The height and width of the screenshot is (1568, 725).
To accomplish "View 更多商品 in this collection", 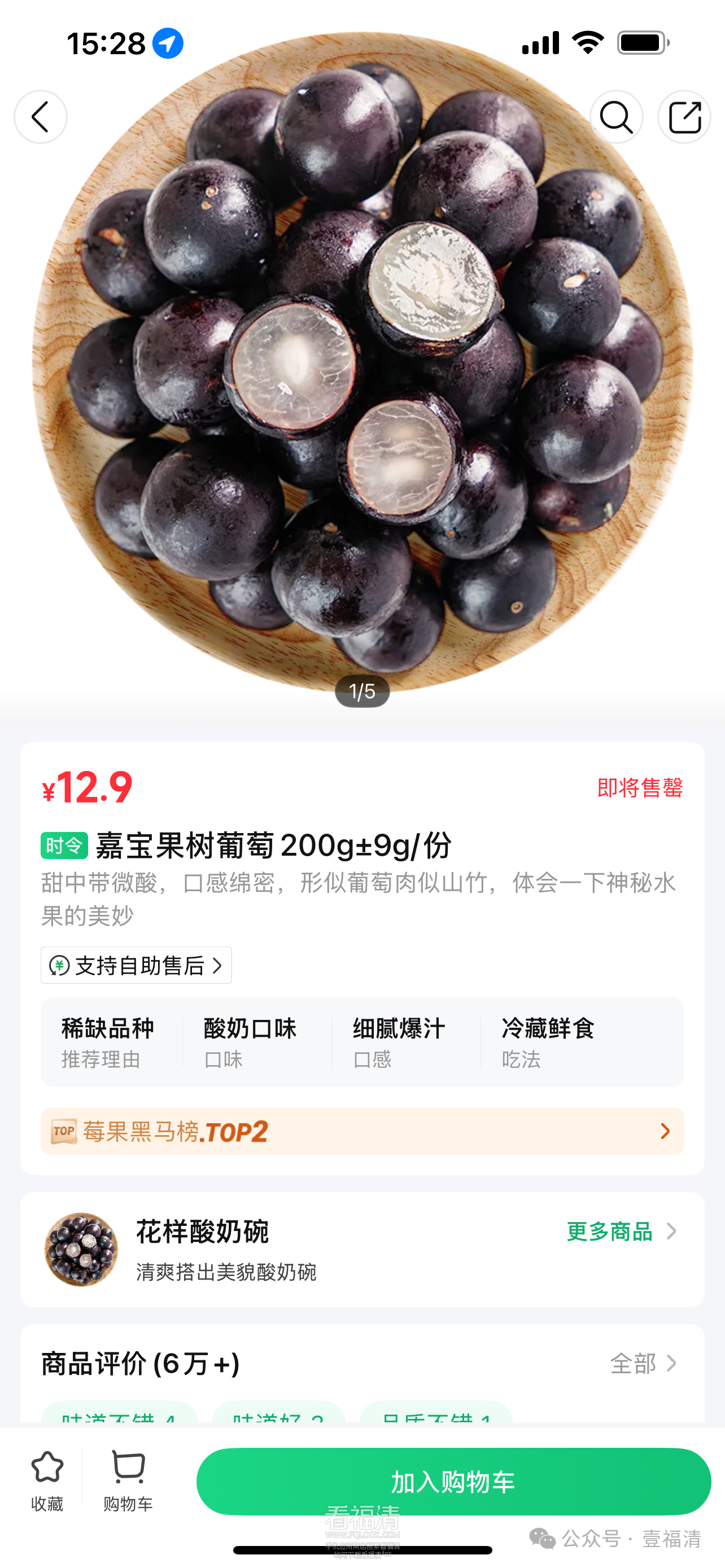I will (621, 1232).
